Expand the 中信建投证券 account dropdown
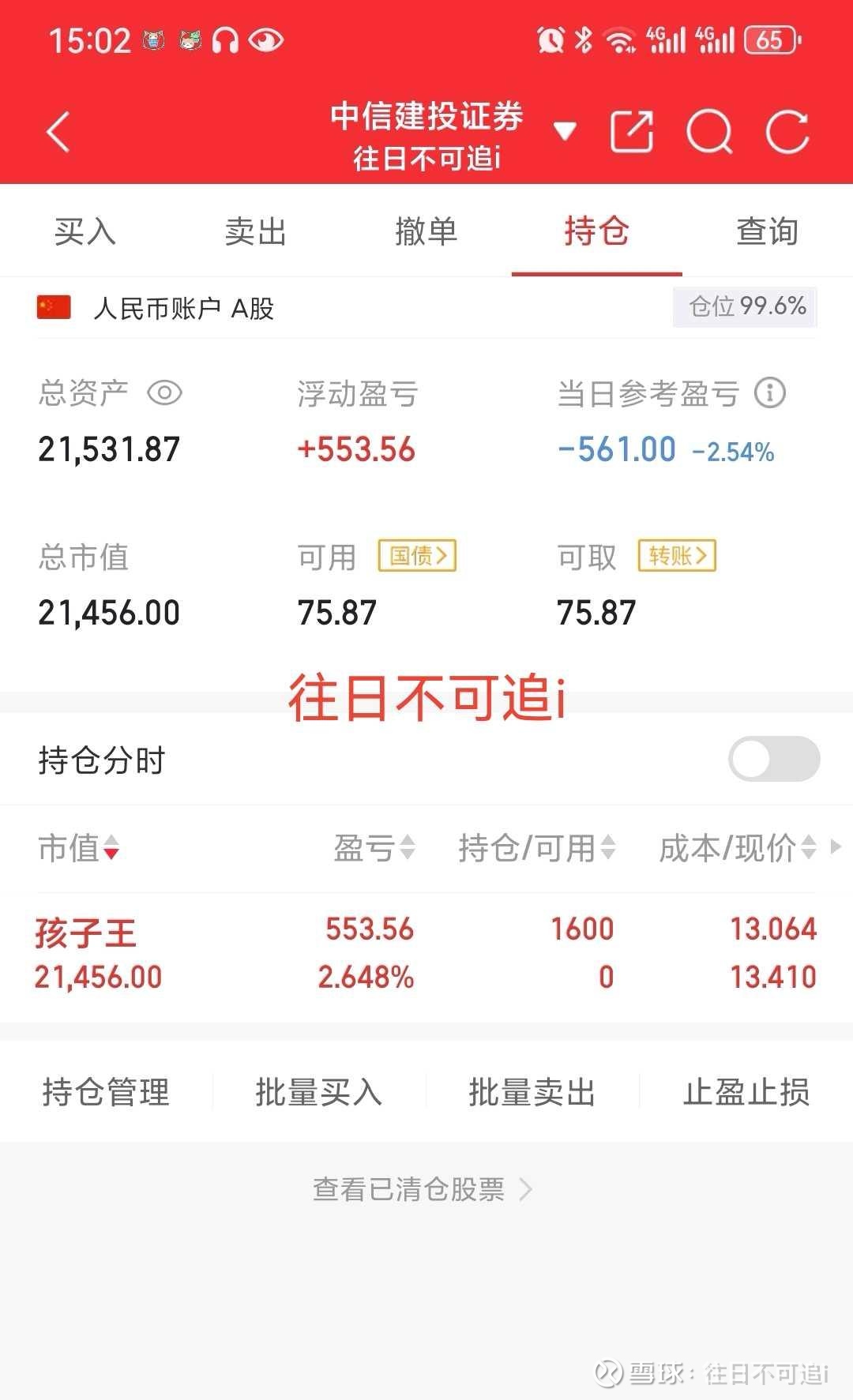The width and height of the screenshot is (853, 1400). coord(564,131)
